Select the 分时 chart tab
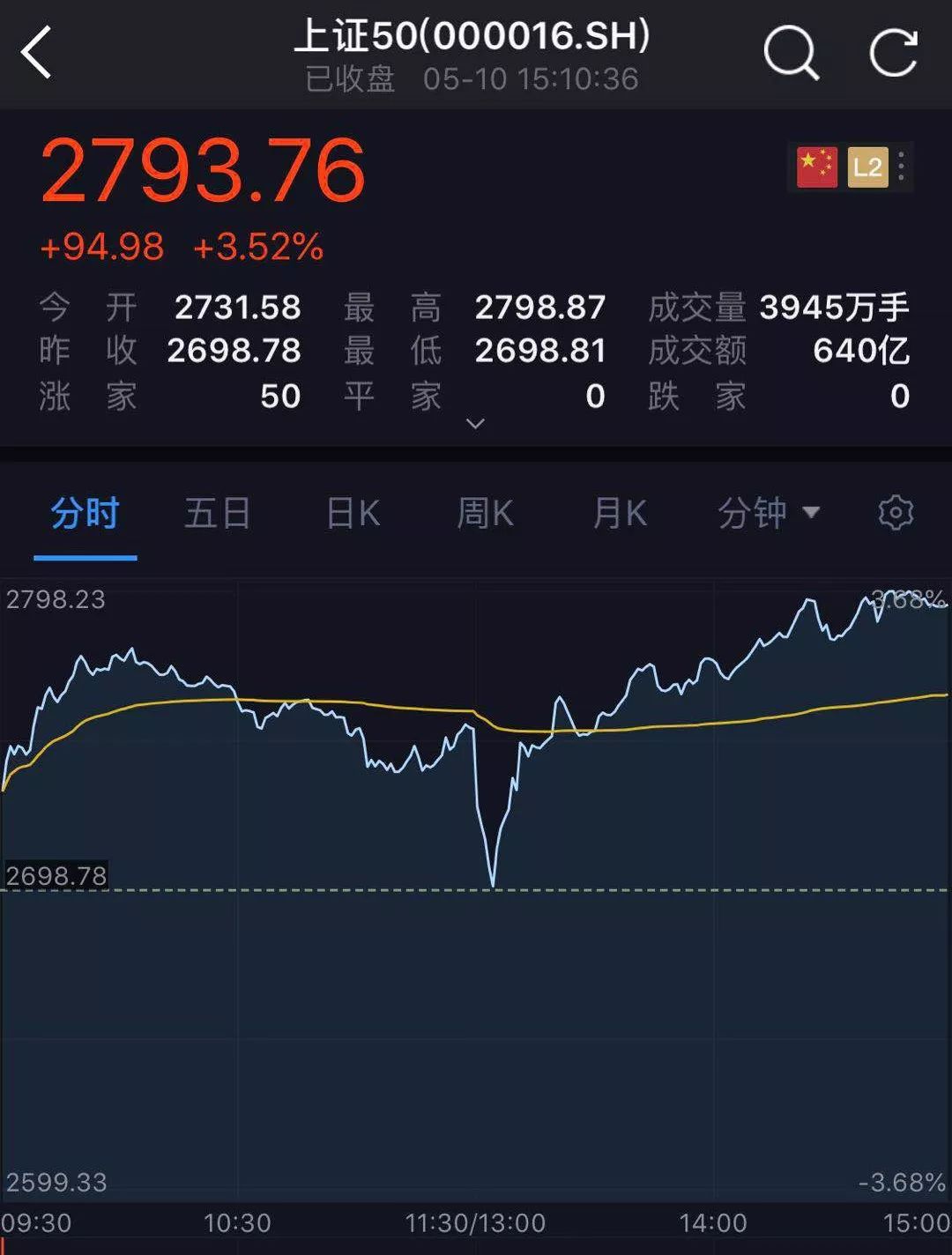Image resolution: width=952 pixels, height=1255 pixels. click(x=85, y=513)
